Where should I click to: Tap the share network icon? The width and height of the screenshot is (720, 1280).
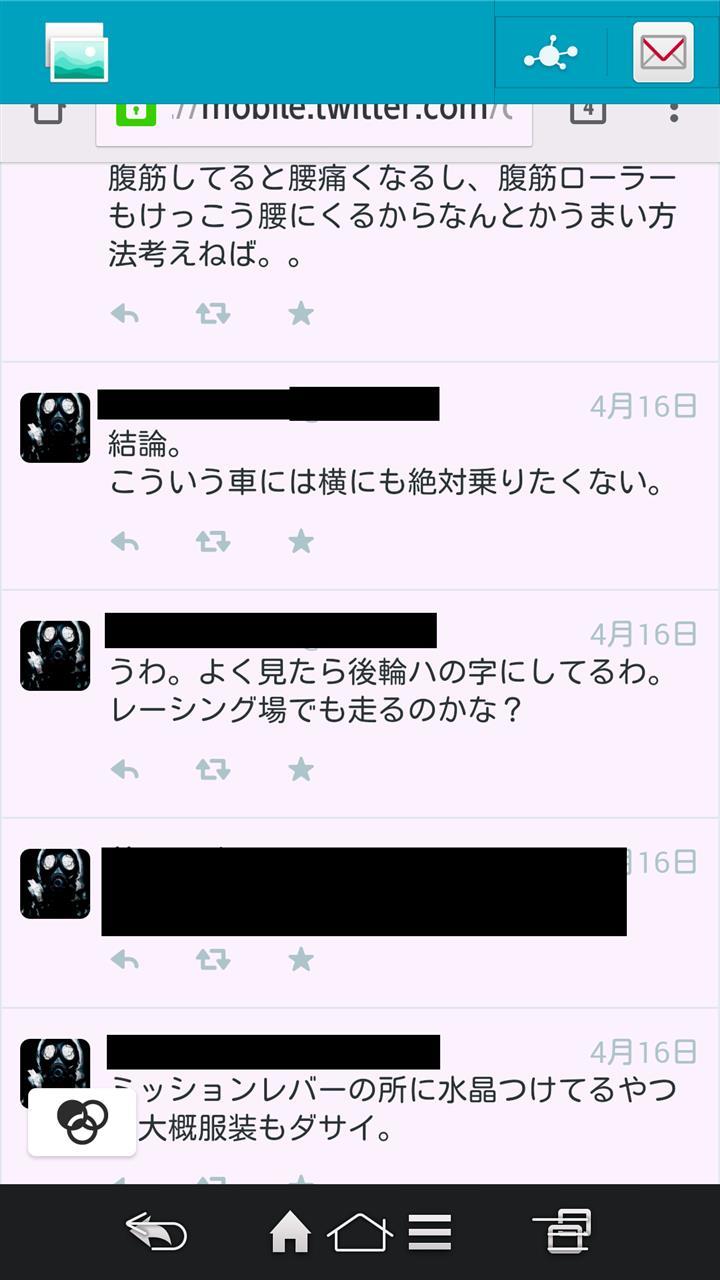(551, 53)
